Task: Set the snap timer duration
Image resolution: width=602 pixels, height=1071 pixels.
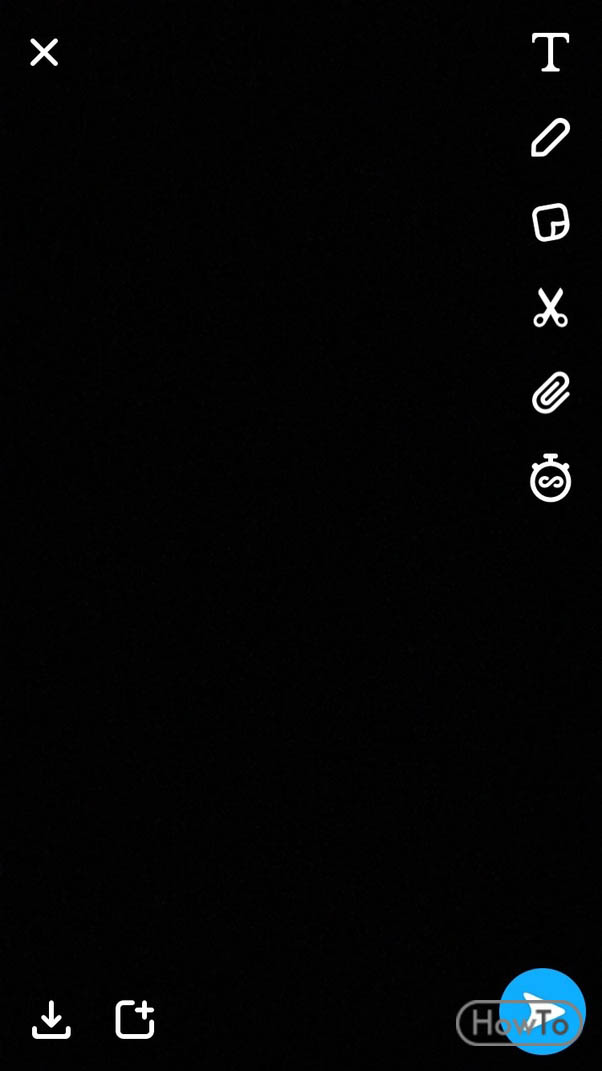Action: pos(550,477)
